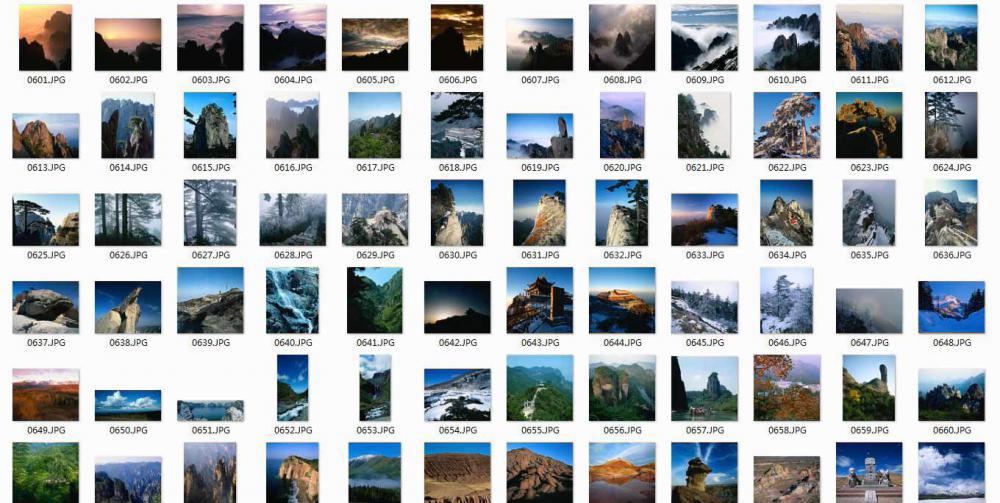Open the 0622.JPG pine tree photo

pyautogui.click(x=786, y=125)
